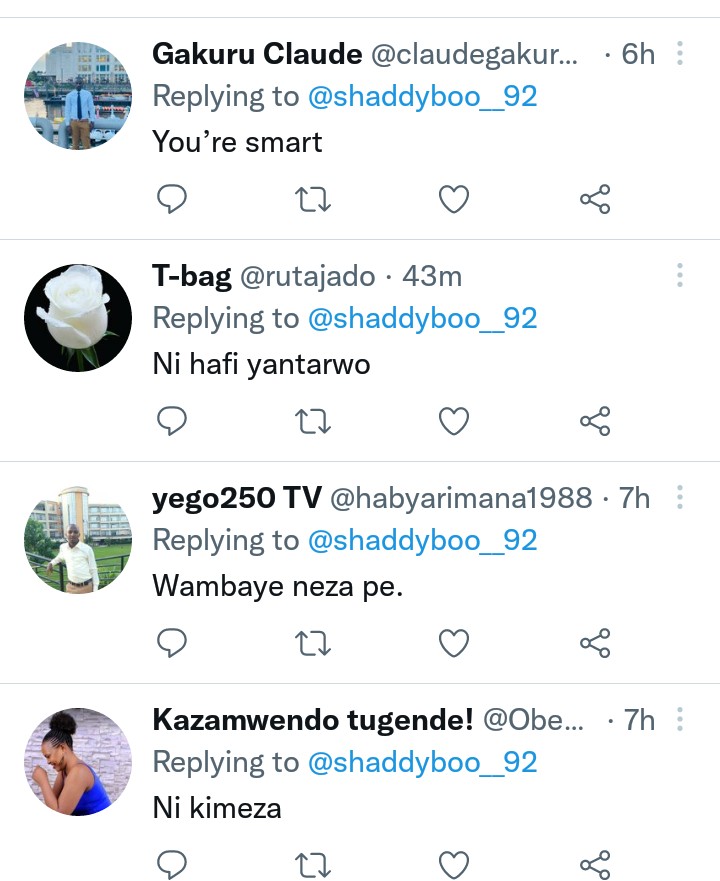The width and height of the screenshot is (720, 881).
Task: View Kazamwendo tugende!'s profile avatar
Action: point(78,762)
